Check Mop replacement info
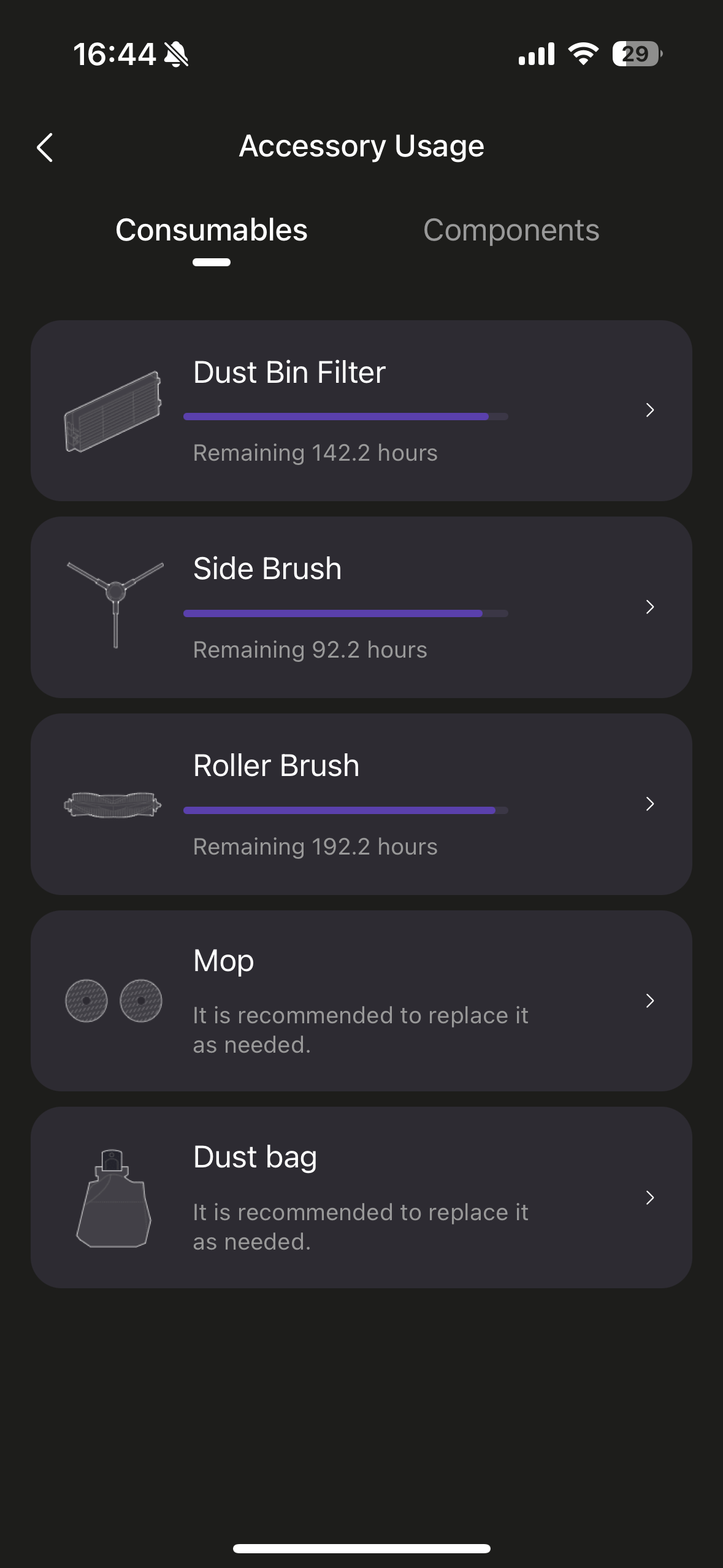 click(x=361, y=1001)
